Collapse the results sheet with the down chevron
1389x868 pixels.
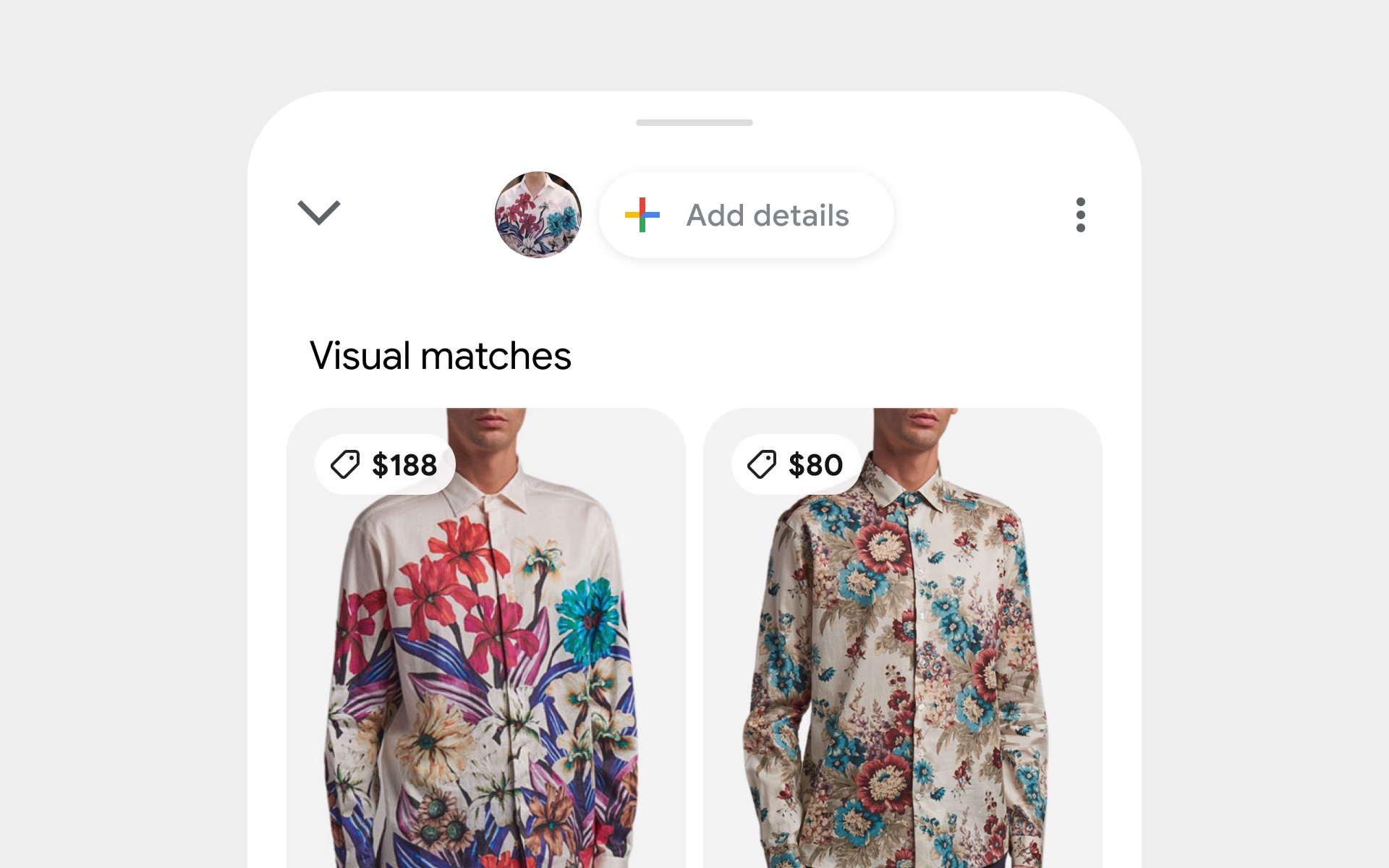click(319, 213)
